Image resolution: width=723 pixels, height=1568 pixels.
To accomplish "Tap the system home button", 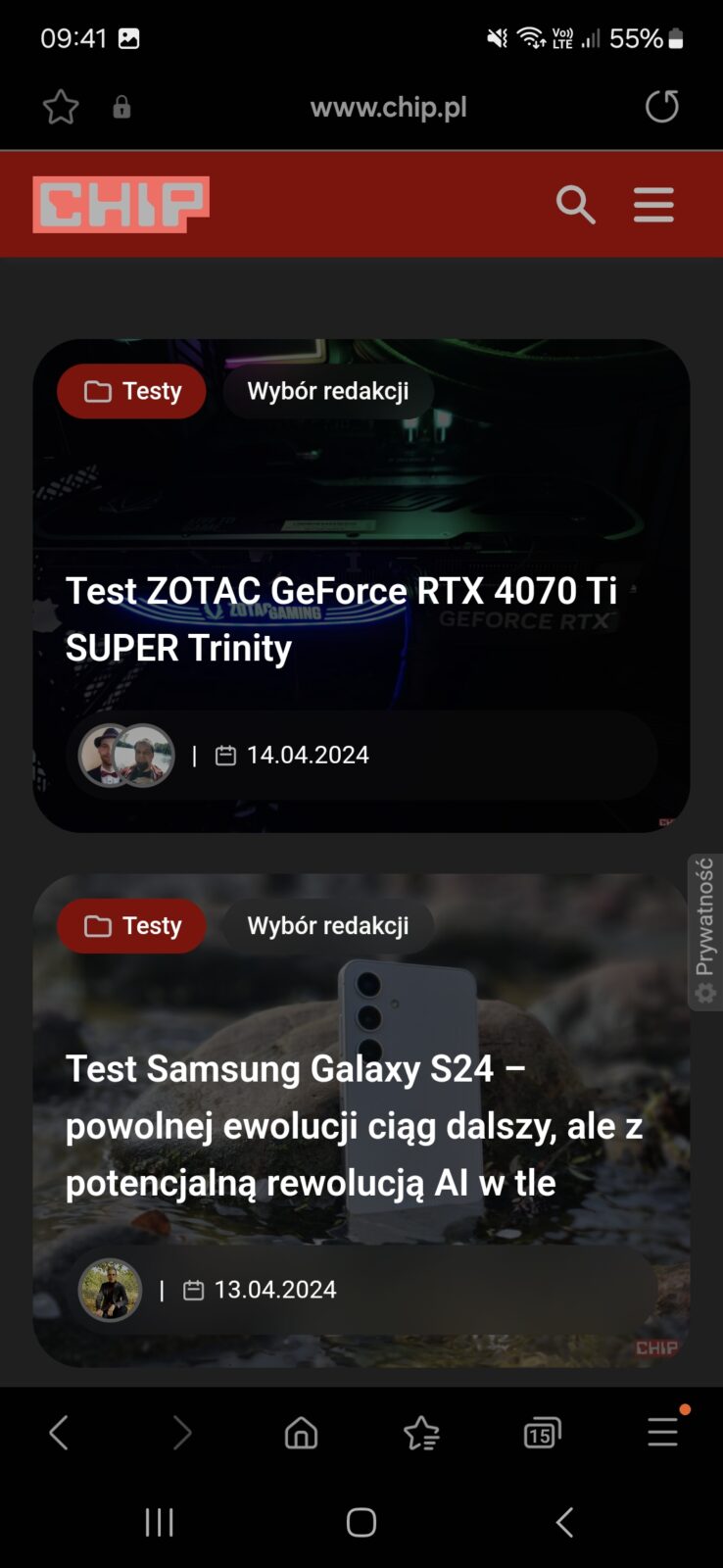I will 361,1522.
